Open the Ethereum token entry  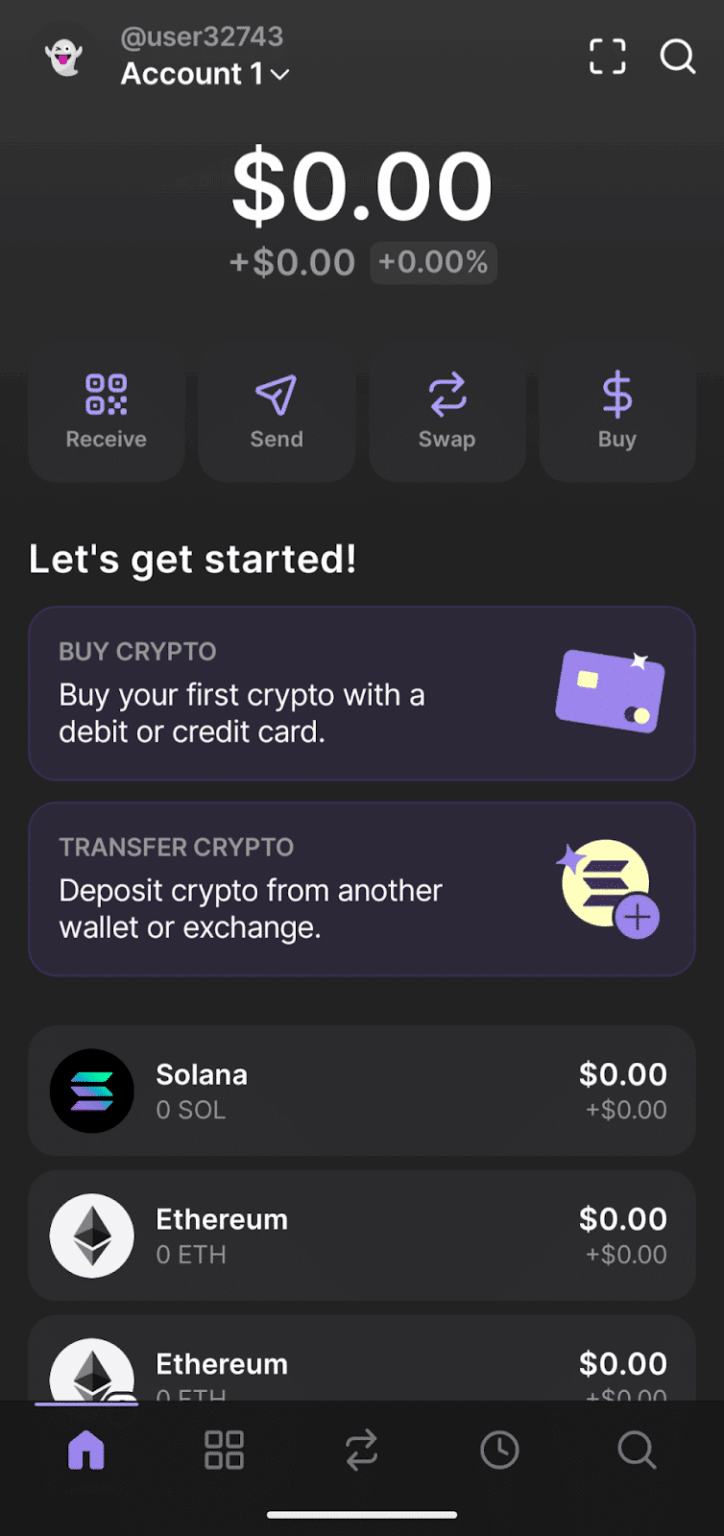[x=362, y=1236]
